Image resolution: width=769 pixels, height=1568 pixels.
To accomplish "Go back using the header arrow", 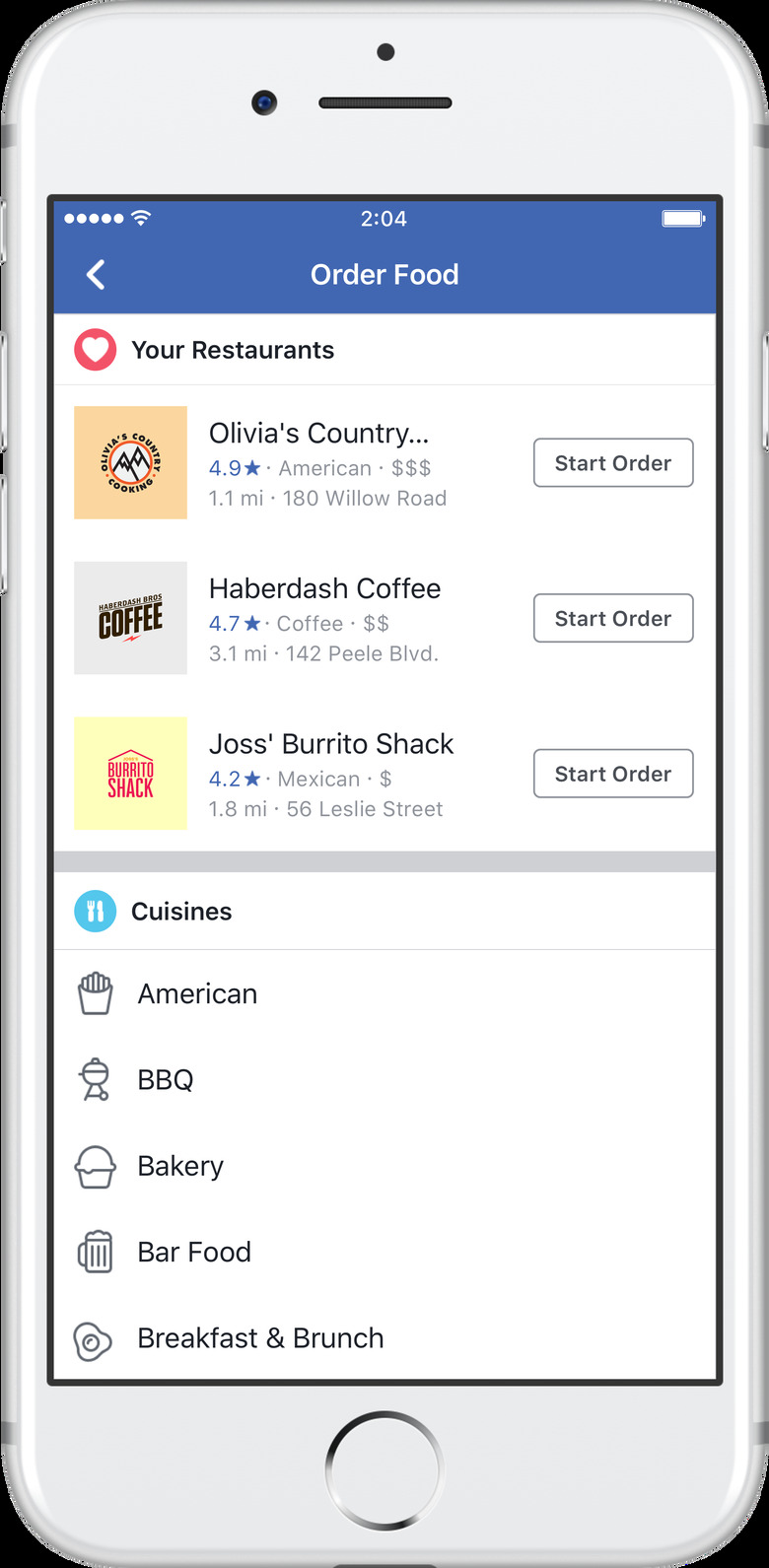I will [96, 275].
